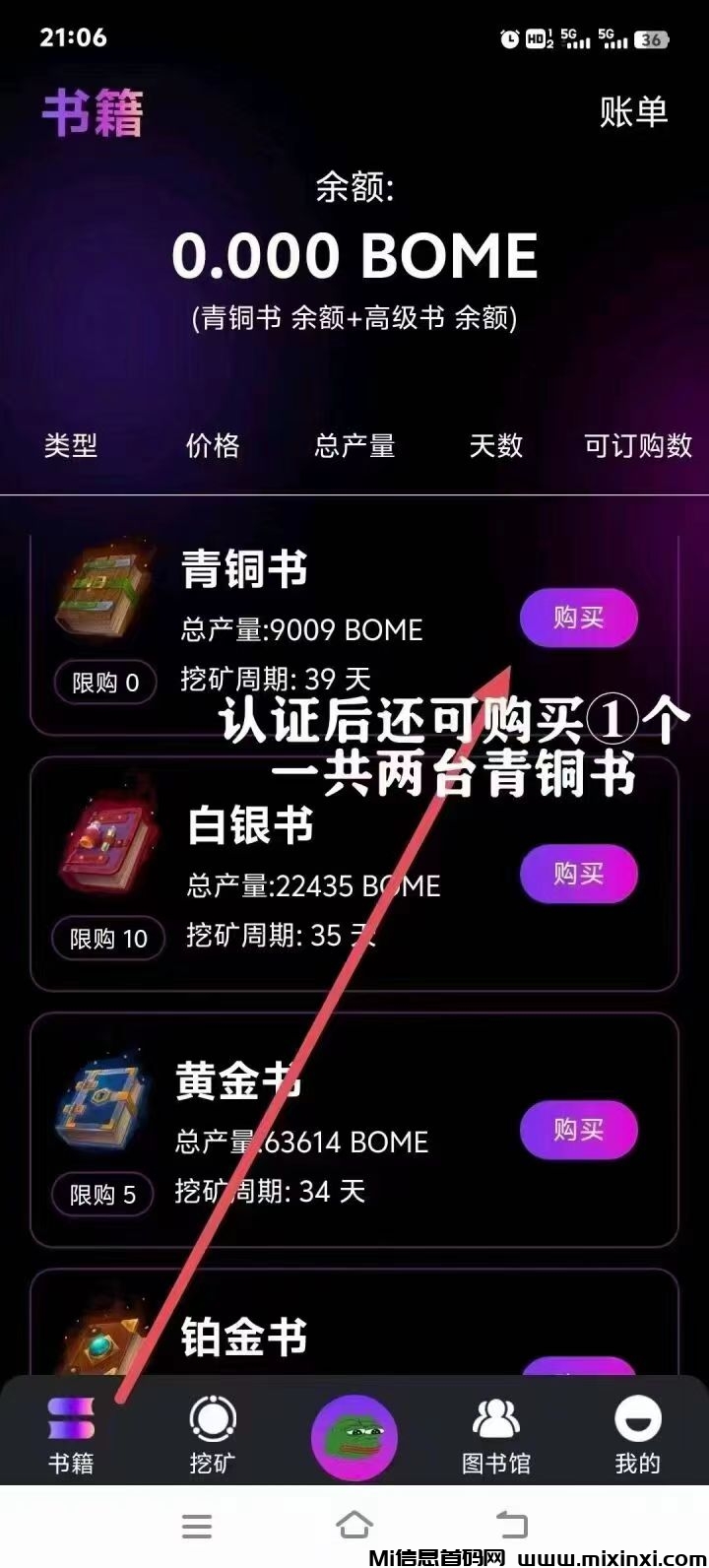Viewport: 709px width, 1568px height.
Task: Tap 购买 for 黄金书
Action: coord(578,1130)
